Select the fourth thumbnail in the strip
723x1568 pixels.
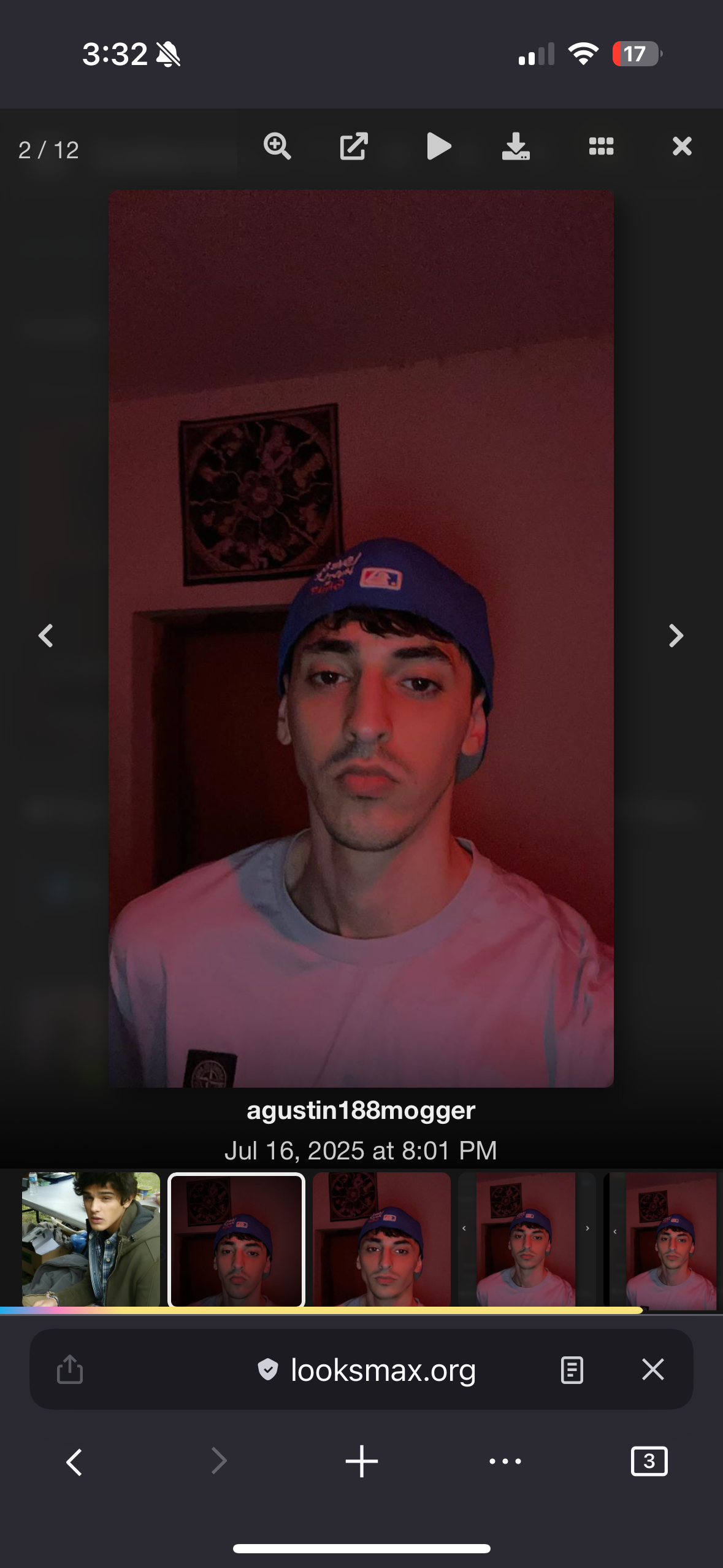[x=526, y=1239]
